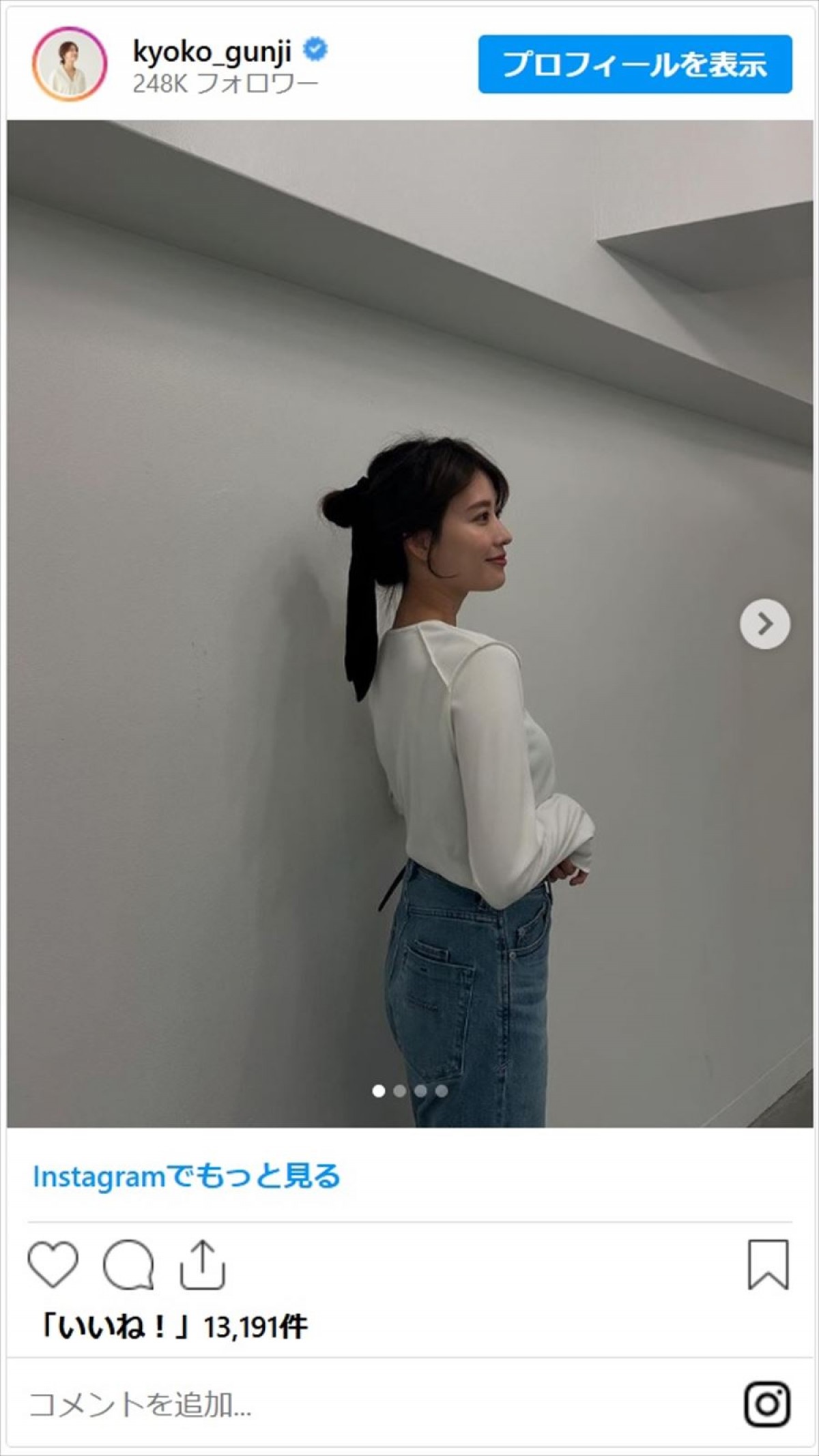
Task: Open the Instagram logo icon
Action: pyautogui.click(x=767, y=1404)
